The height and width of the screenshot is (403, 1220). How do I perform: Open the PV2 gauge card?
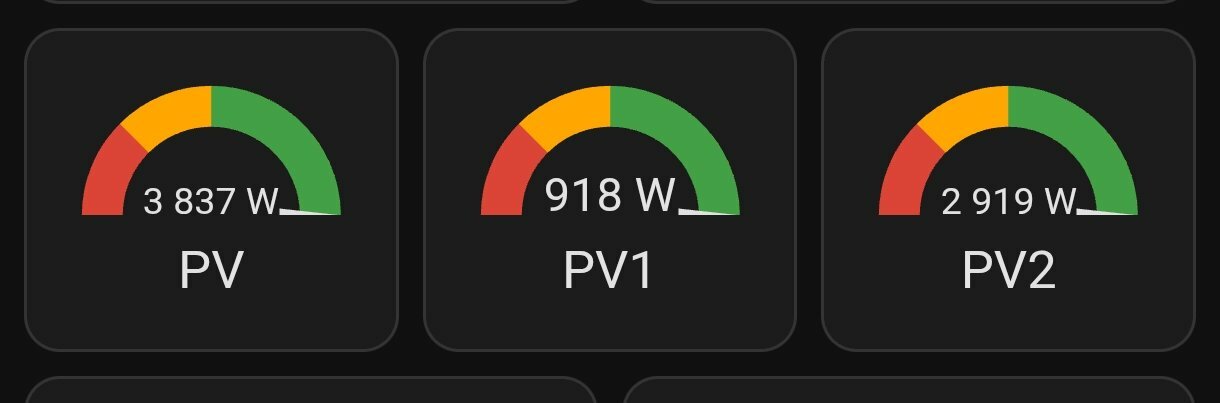tap(1008, 190)
